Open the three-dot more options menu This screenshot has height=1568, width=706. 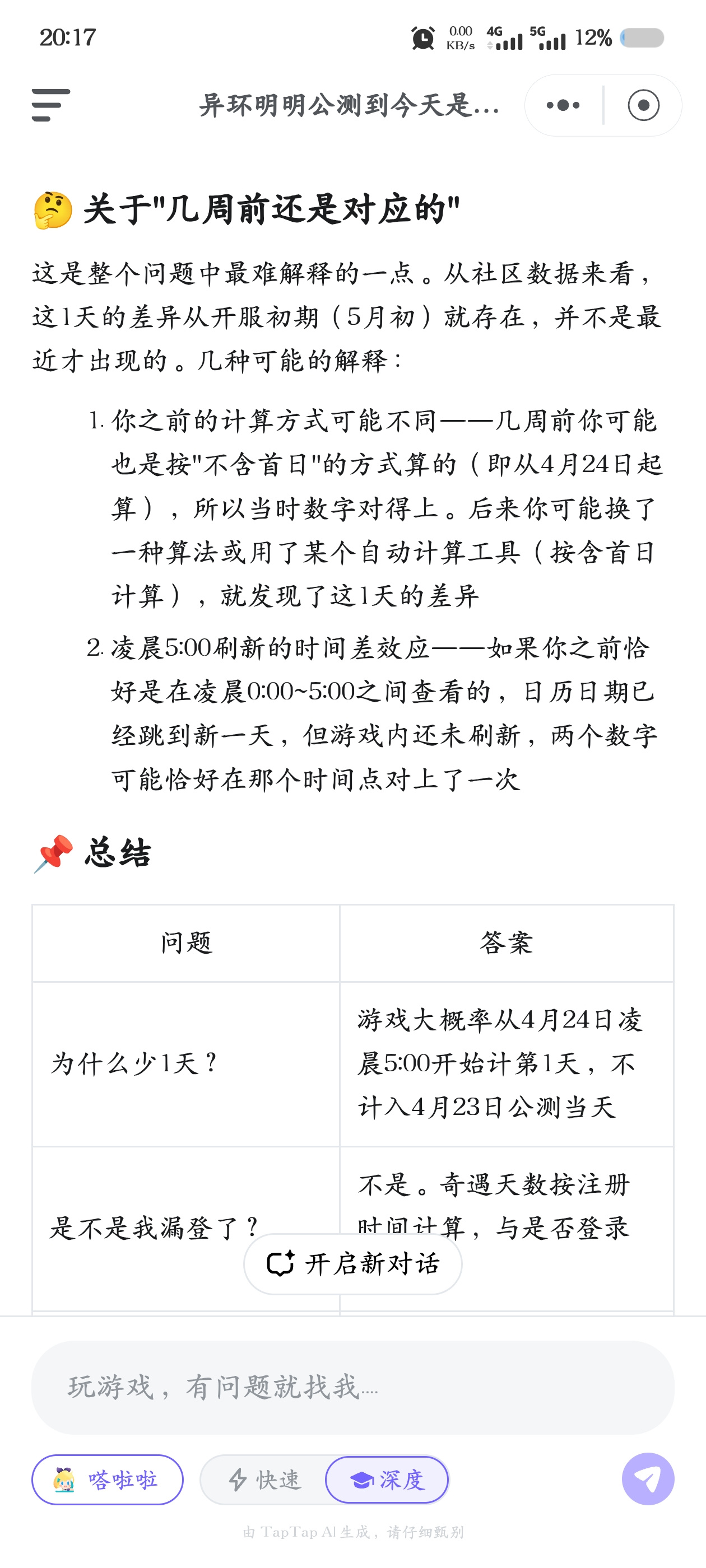(x=563, y=105)
